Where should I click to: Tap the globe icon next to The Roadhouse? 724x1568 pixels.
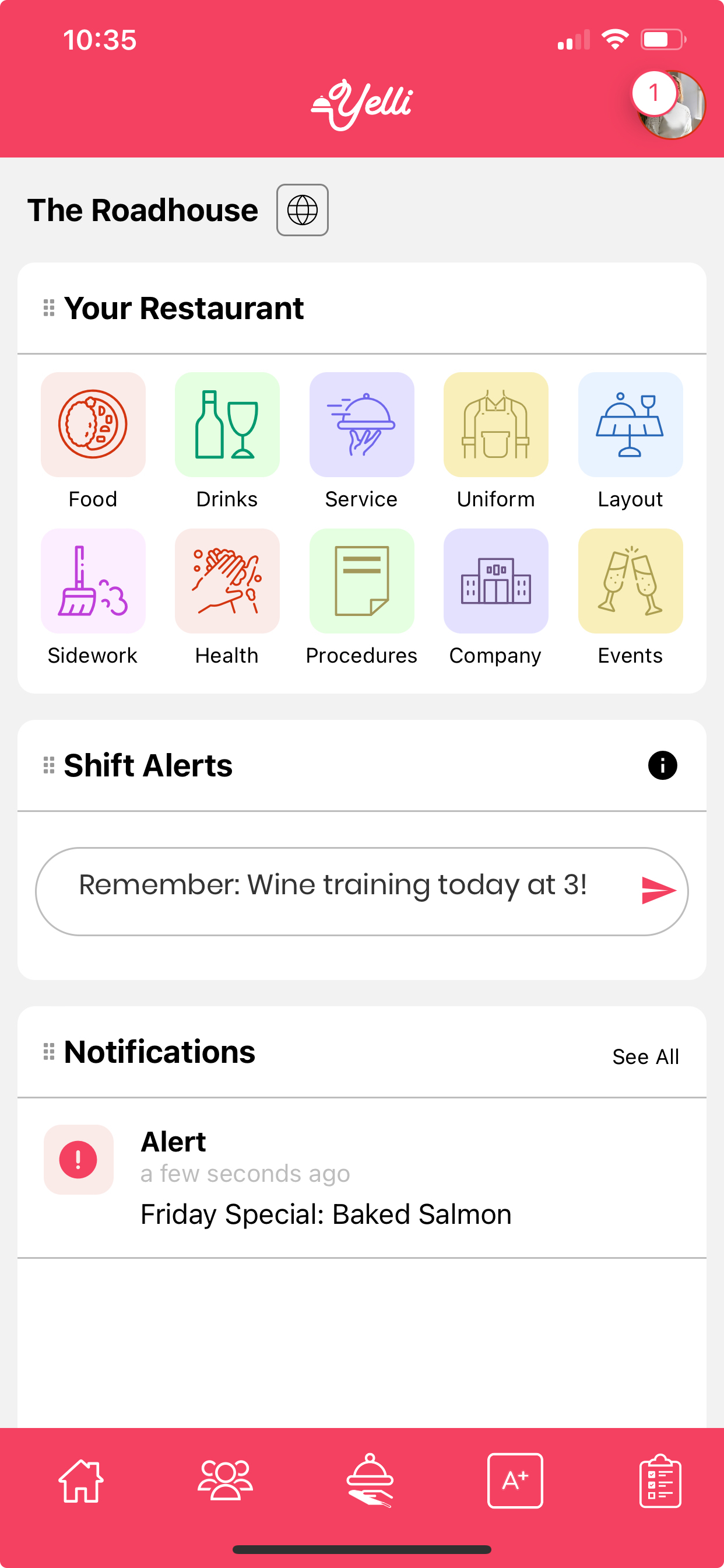point(303,209)
